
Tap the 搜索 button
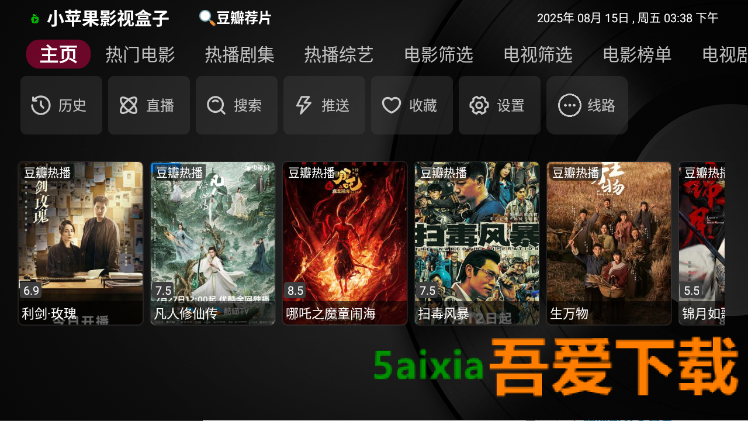click(x=236, y=105)
